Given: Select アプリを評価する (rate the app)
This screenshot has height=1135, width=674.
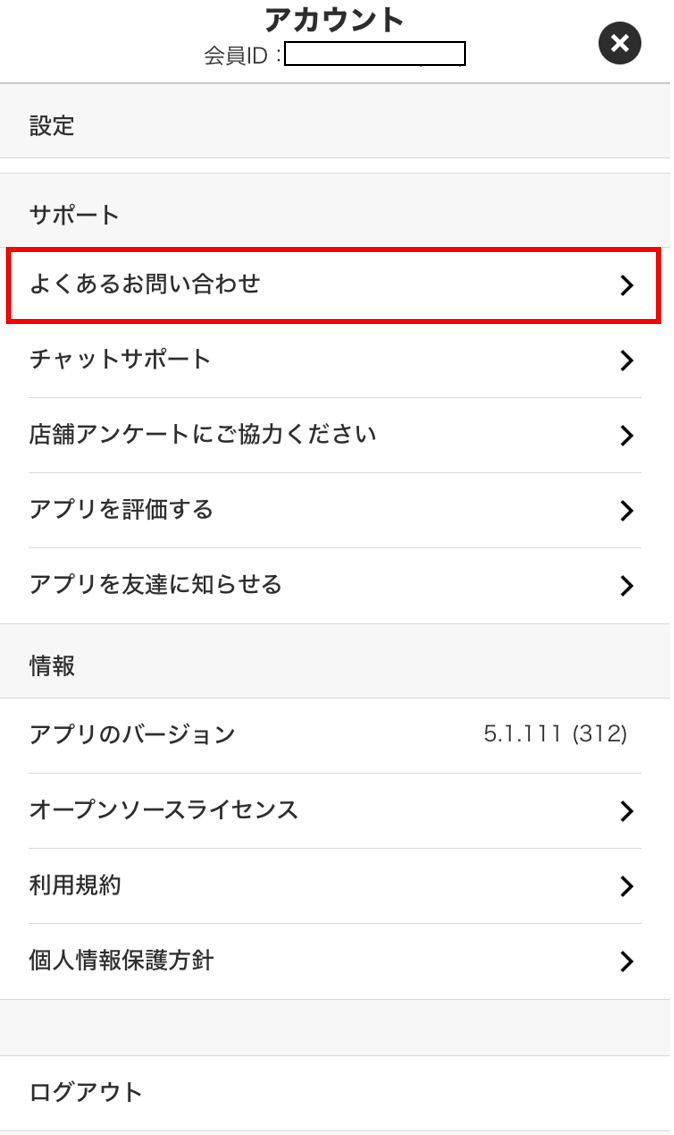Looking at the screenshot, I should pyautogui.click(x=333, y=510).
